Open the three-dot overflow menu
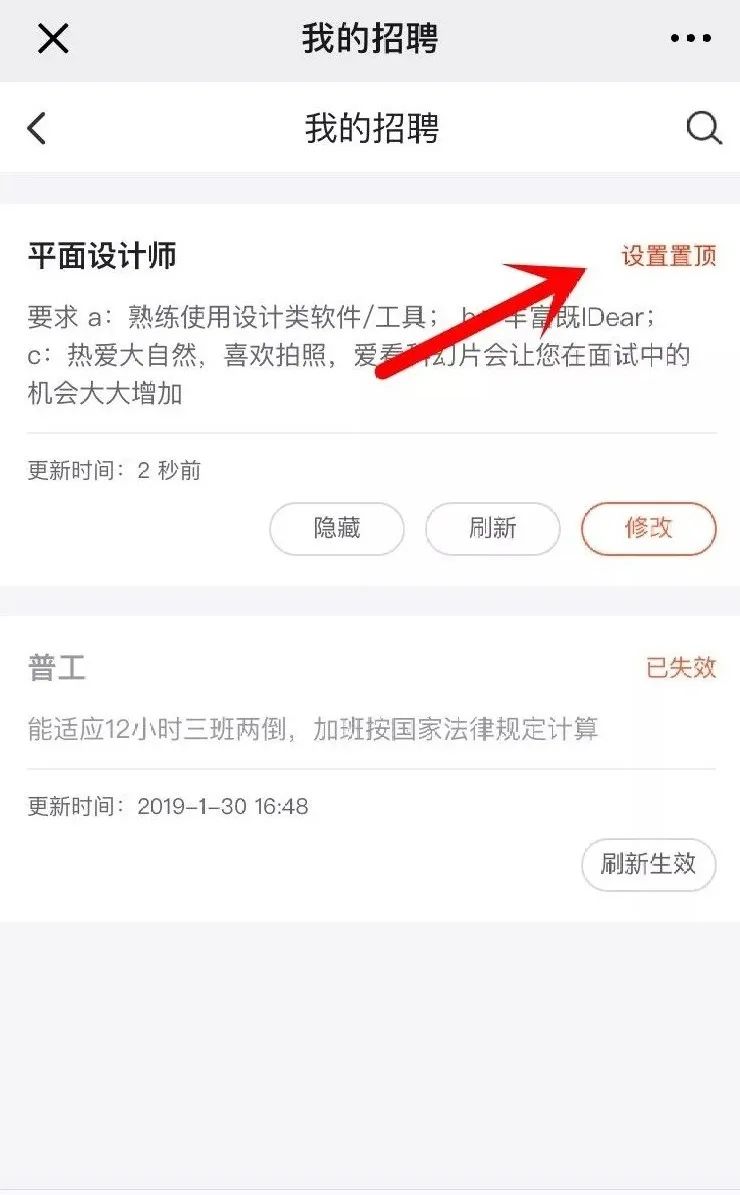The width and height of the screenshot is (740, 1195). [x=690, y=39]
